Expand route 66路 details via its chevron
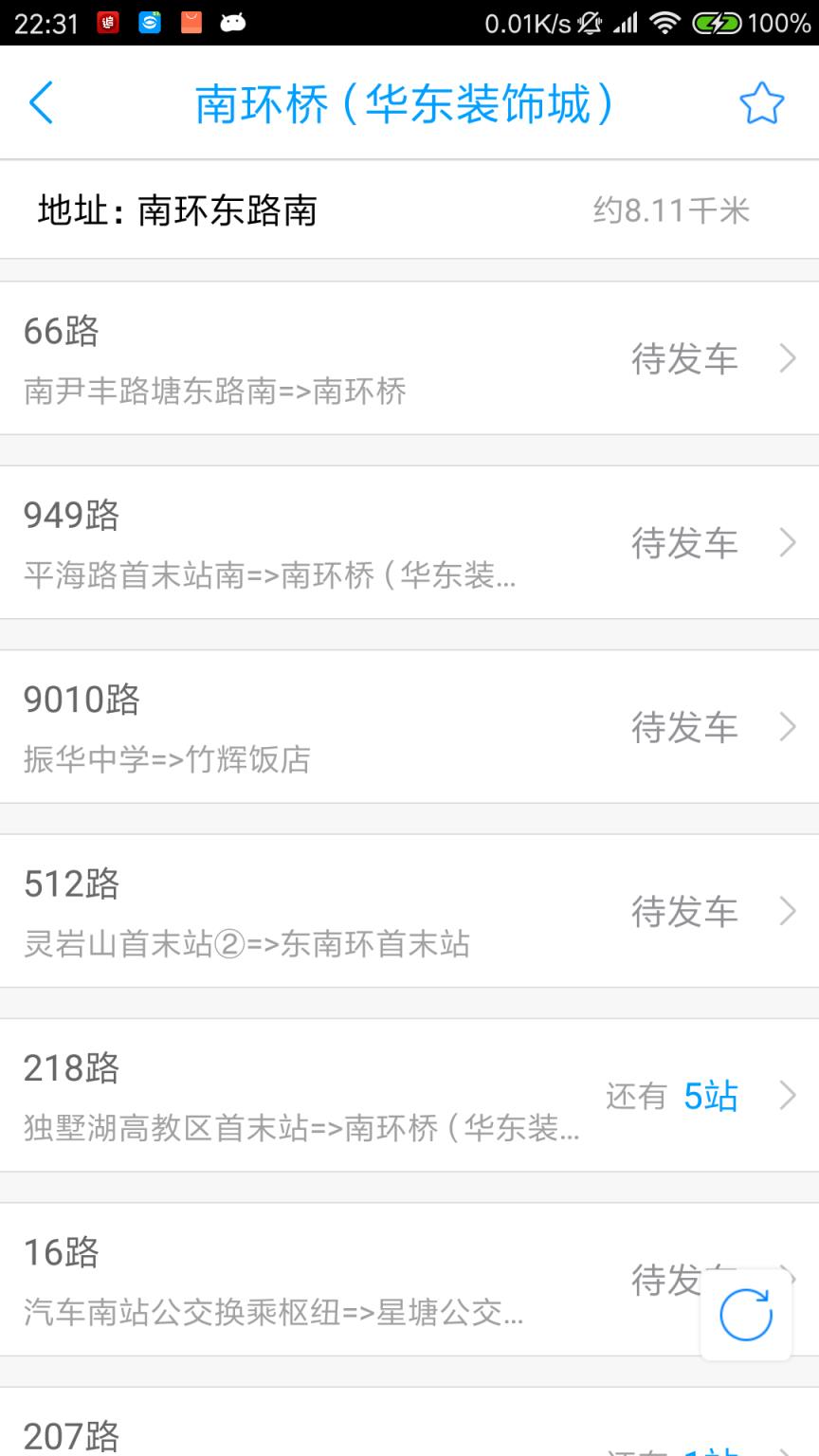The height and width of the screenshot is (1456, 819). pos(789,358)
